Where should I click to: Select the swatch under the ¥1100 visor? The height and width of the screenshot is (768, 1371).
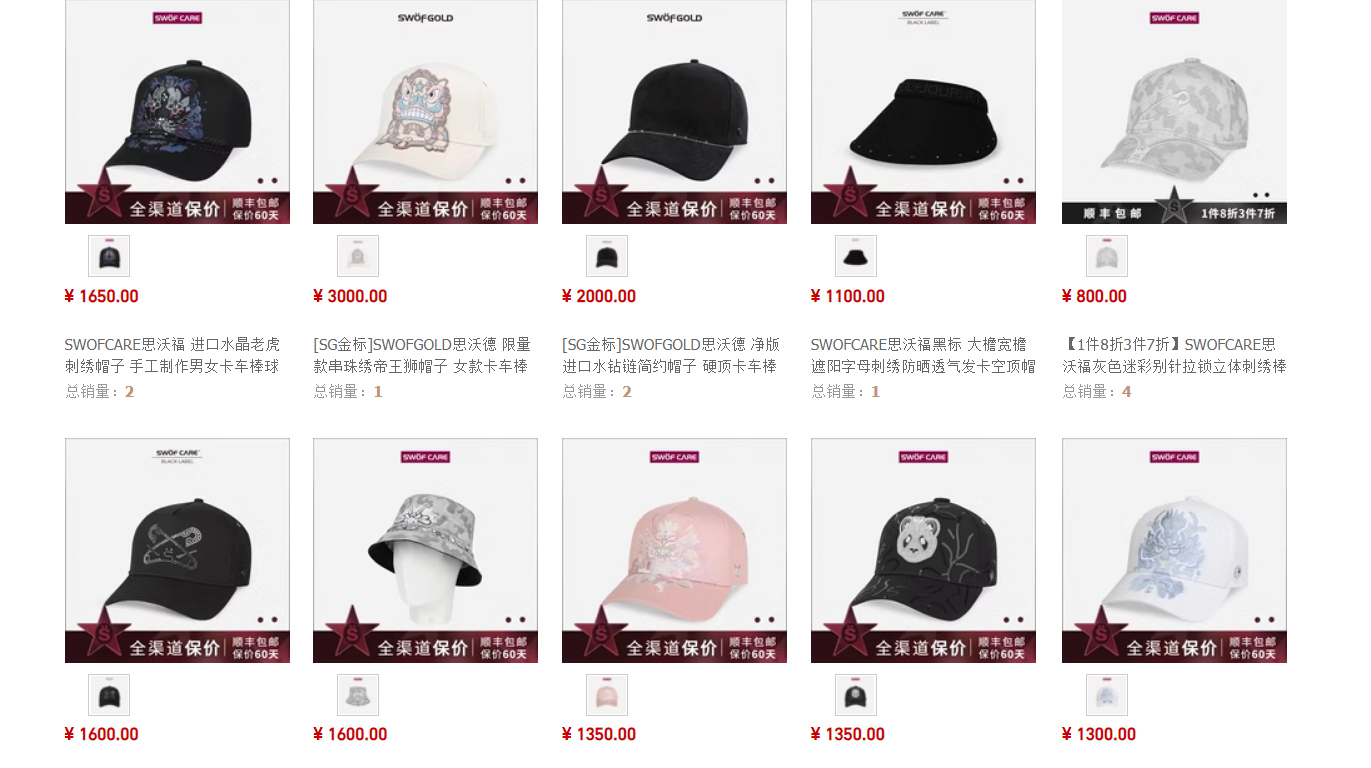[x=856, y=256]
